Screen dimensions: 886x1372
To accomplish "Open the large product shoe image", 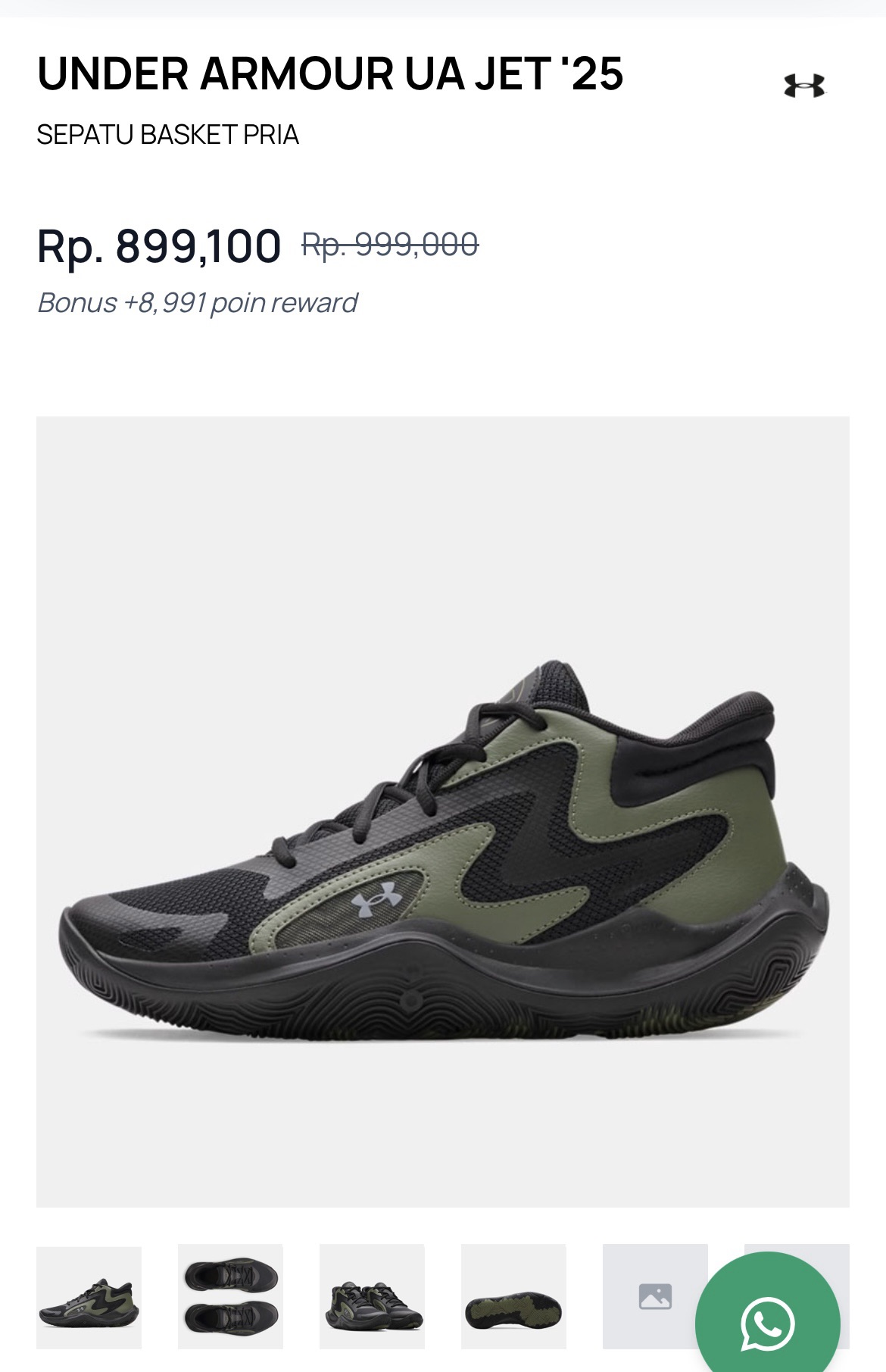I will point(443,811).
